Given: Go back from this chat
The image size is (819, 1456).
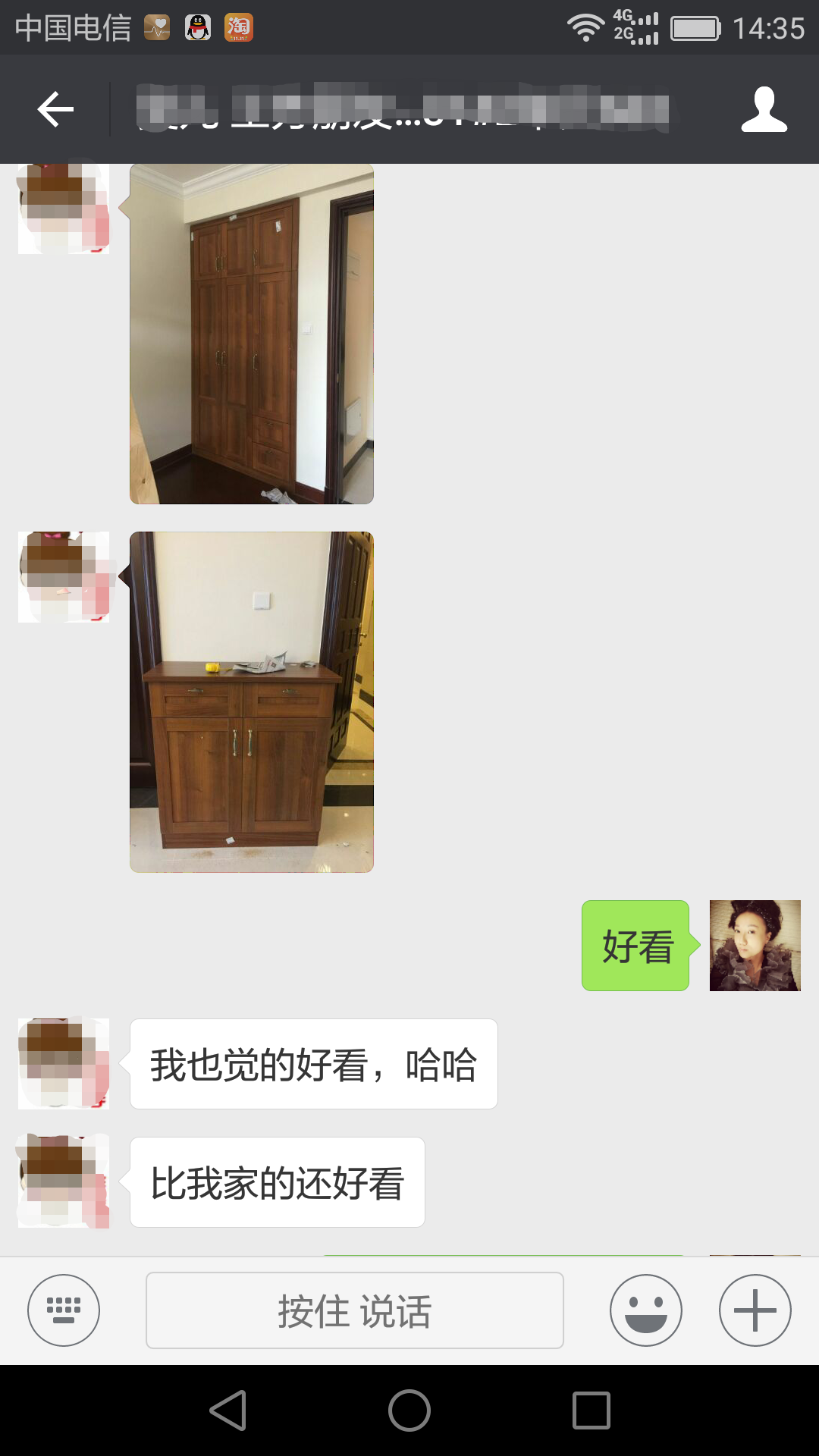Looking at the screenshot, I should [55, 110].
